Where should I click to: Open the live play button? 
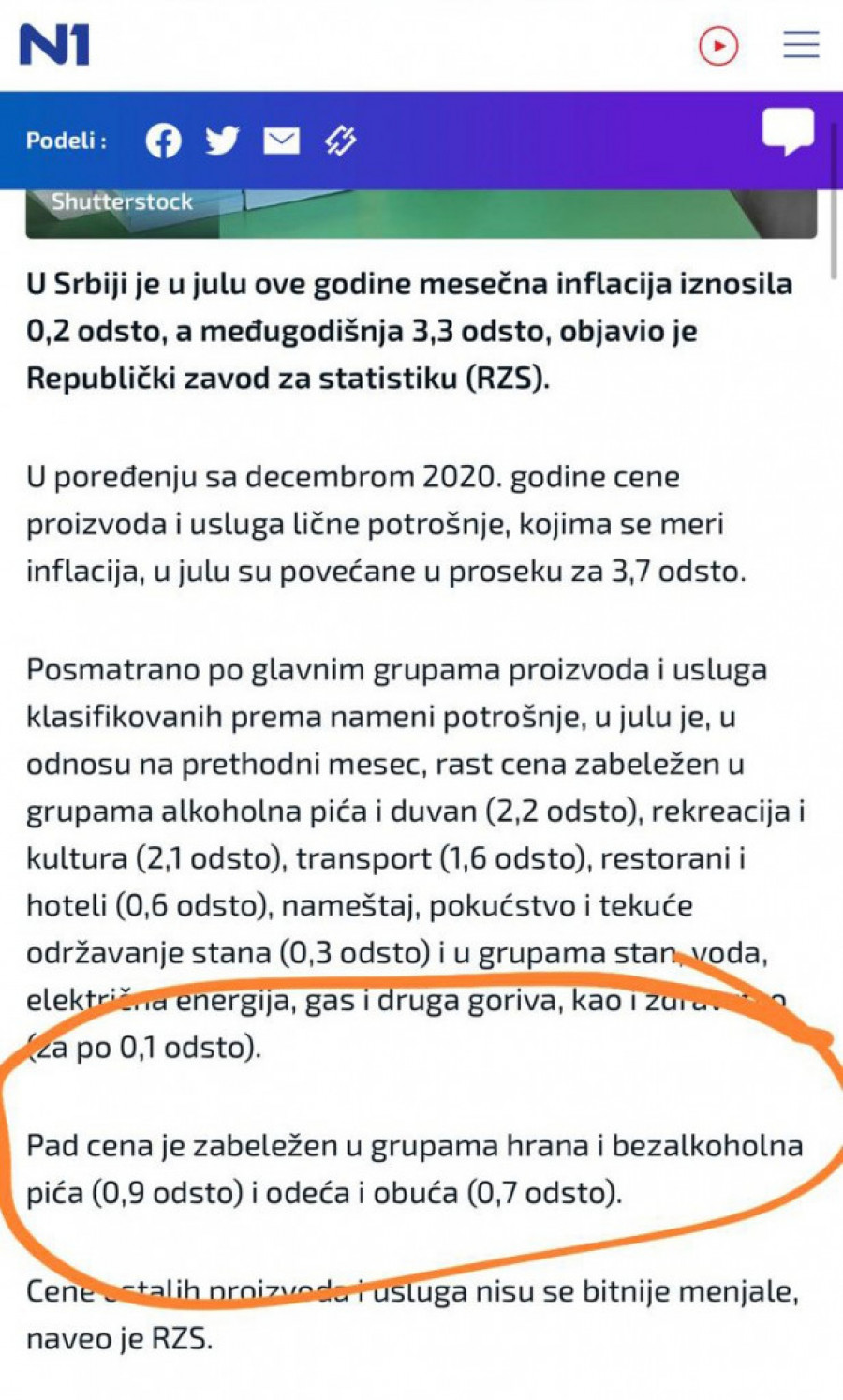tap(718, 46)
